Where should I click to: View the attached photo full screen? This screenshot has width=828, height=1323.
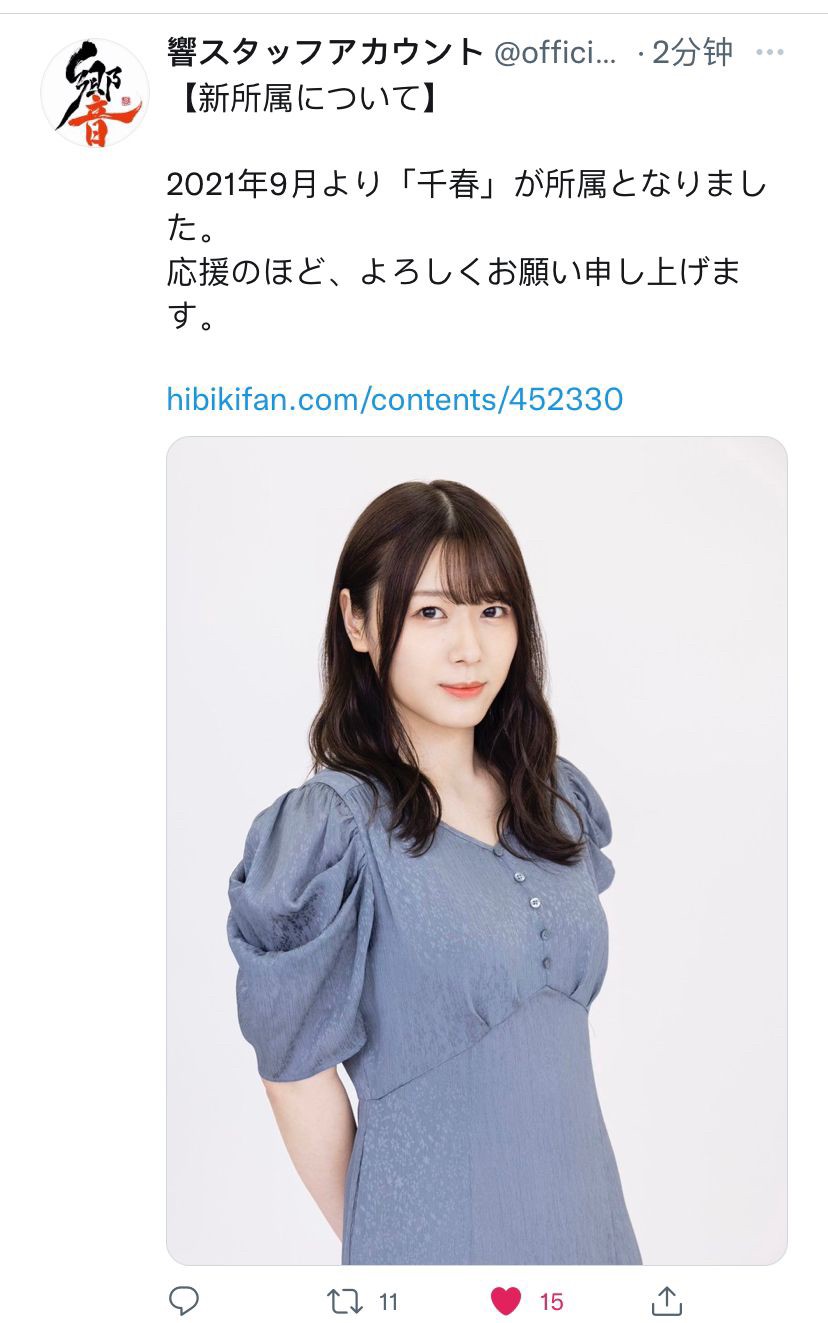coord(476,850)
